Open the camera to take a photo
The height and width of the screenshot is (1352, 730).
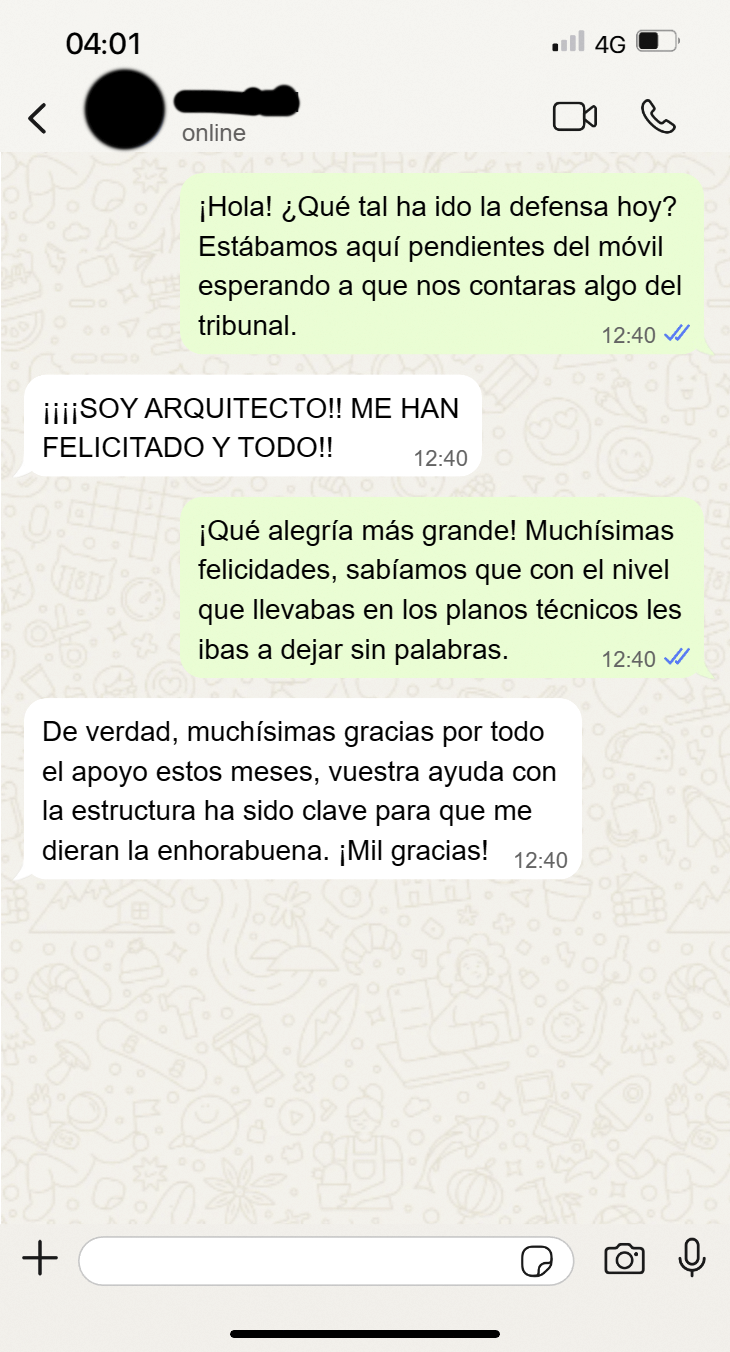(624, 1260)
